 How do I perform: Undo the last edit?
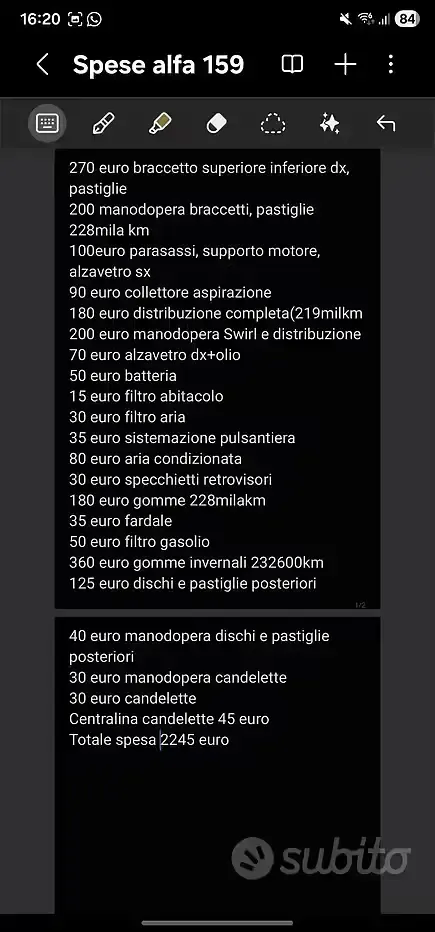coord(386,124)
